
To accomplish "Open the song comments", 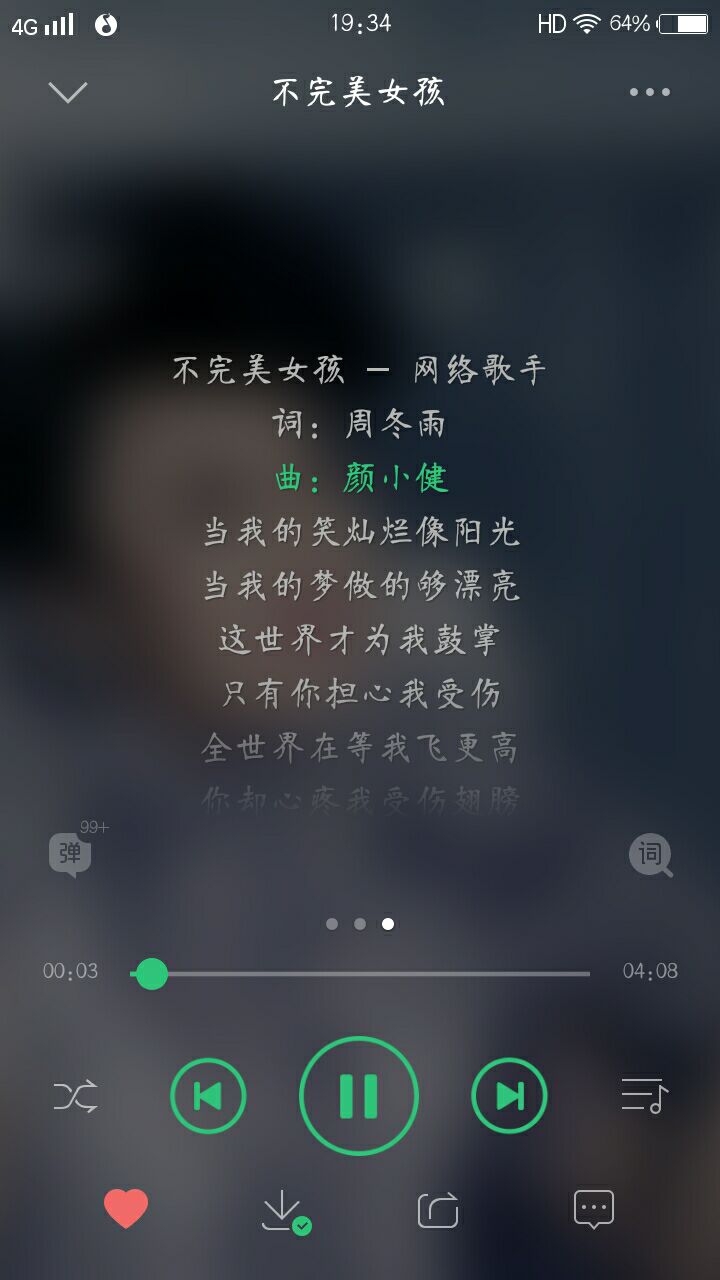I will (593, 1210).
